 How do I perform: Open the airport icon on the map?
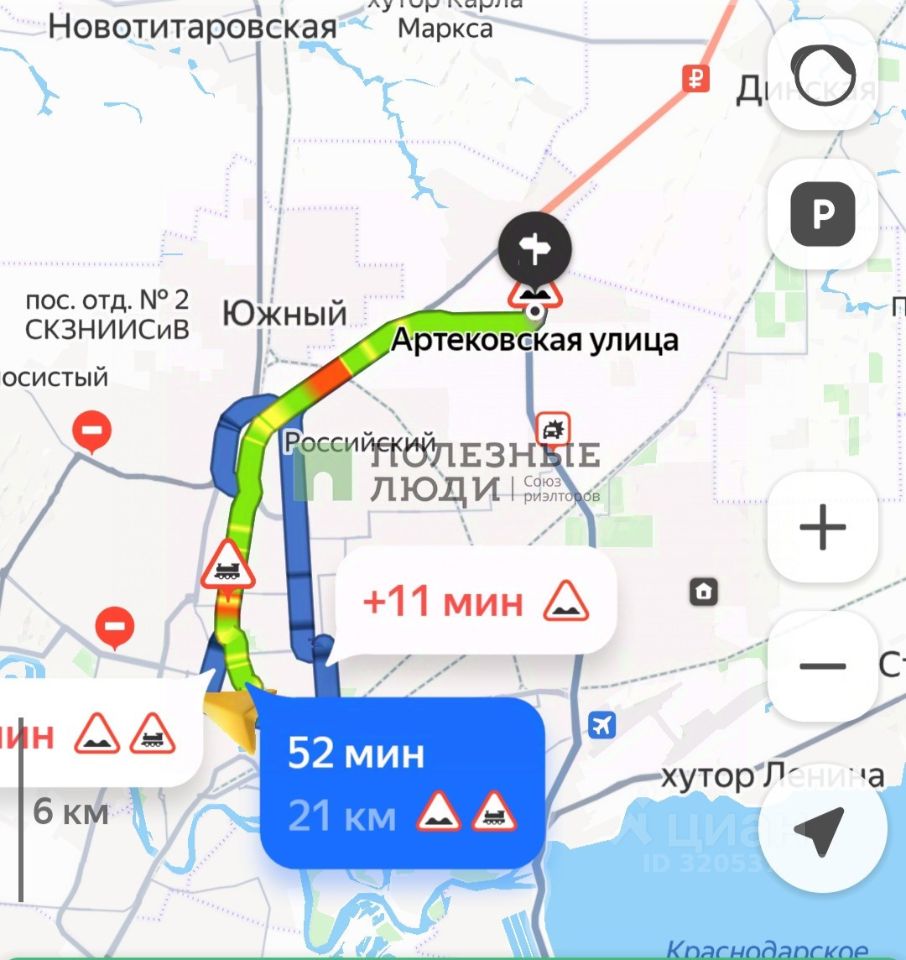(602, 725)
